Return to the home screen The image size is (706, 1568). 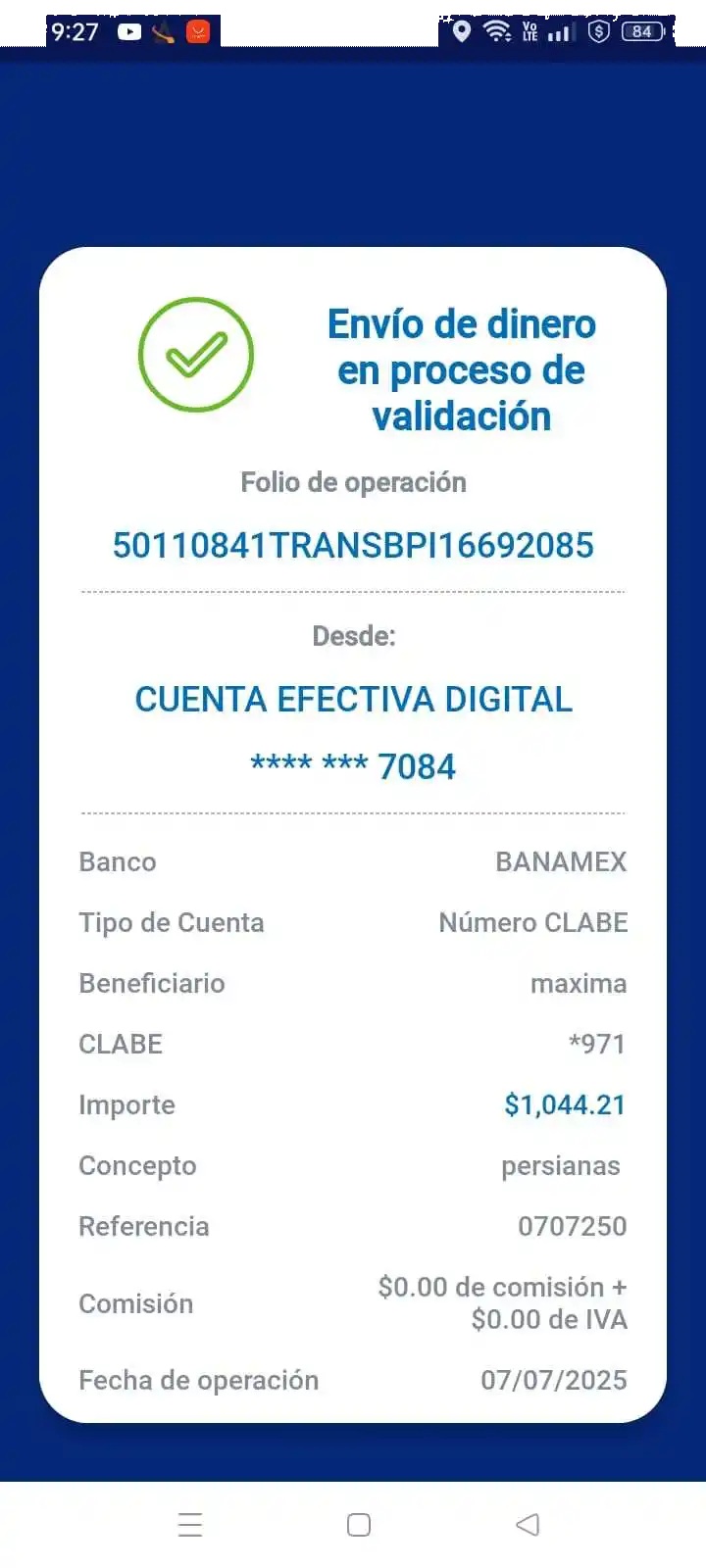(x=359, y=1525)
